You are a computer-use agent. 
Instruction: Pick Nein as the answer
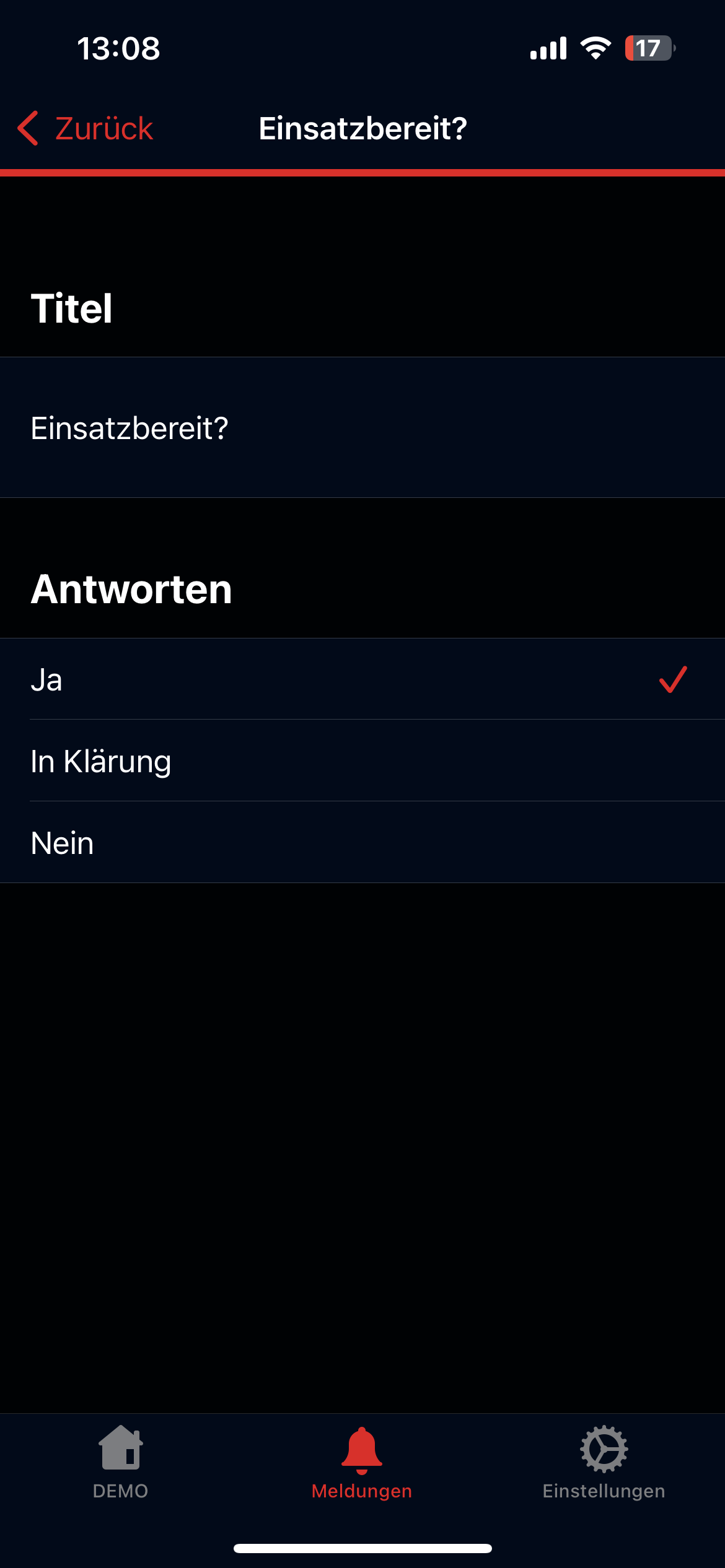coord(362,843)
